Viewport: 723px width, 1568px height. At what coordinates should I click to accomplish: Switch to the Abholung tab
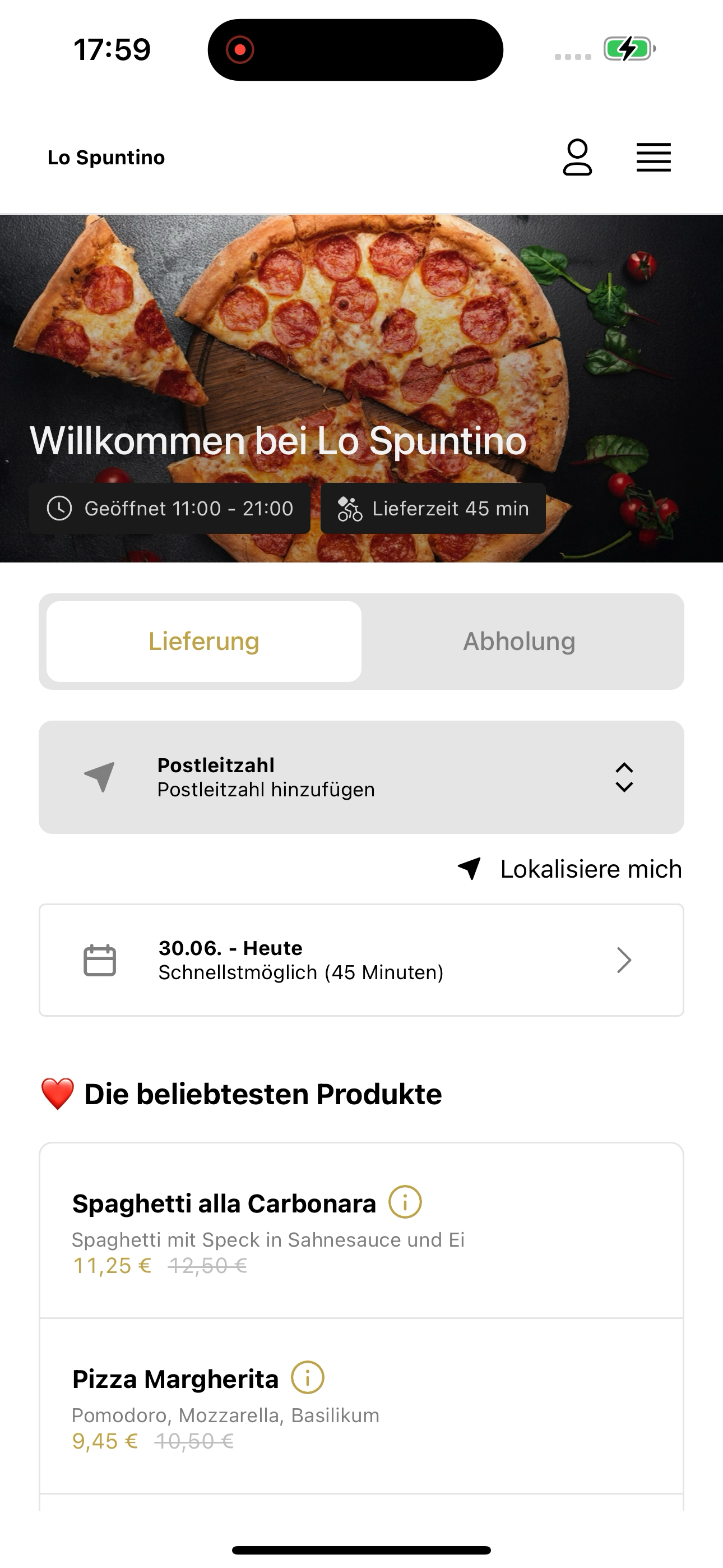pyautogui.click(x=519, y=642)
